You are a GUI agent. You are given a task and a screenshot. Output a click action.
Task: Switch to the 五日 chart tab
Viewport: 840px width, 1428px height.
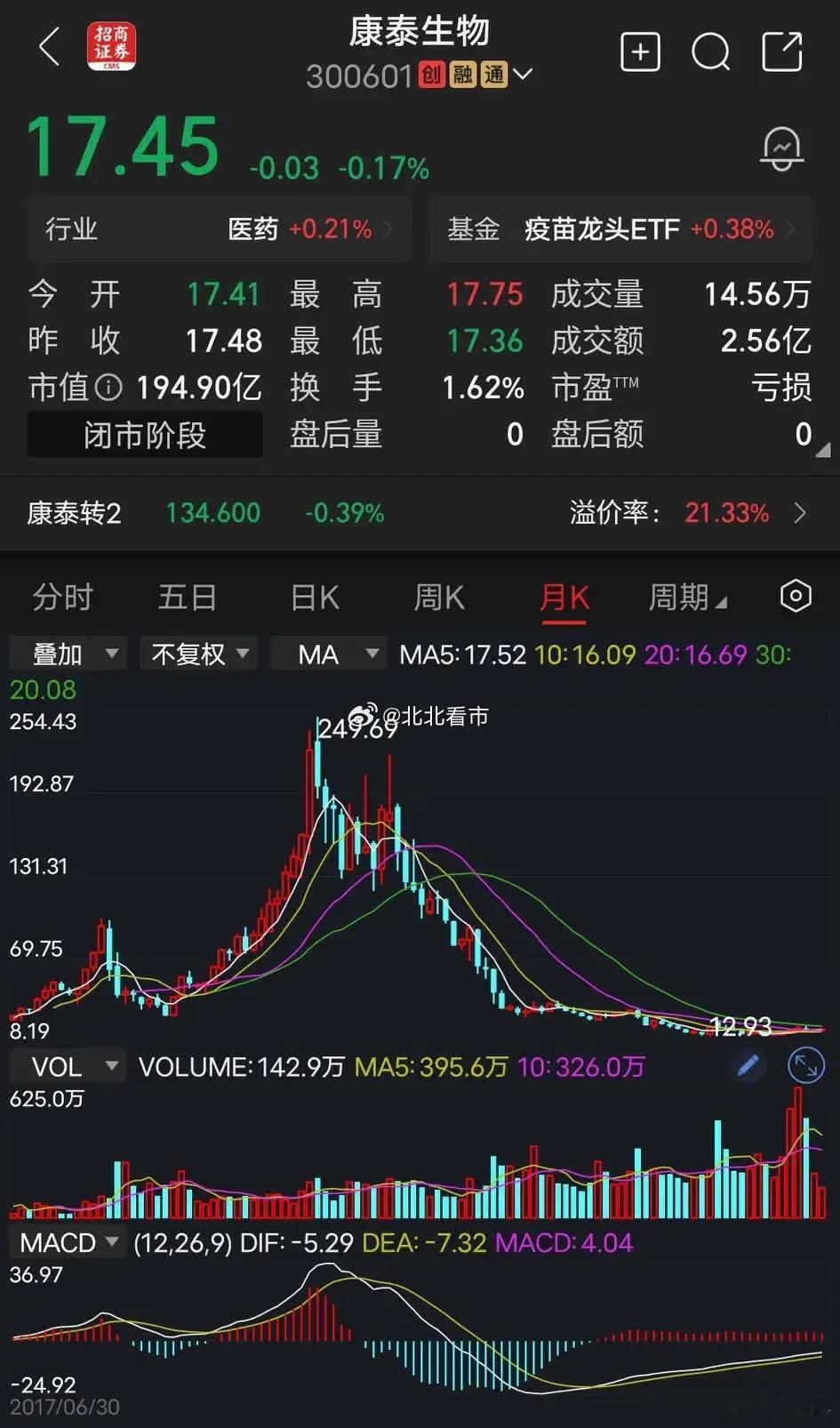click(188, 598)
